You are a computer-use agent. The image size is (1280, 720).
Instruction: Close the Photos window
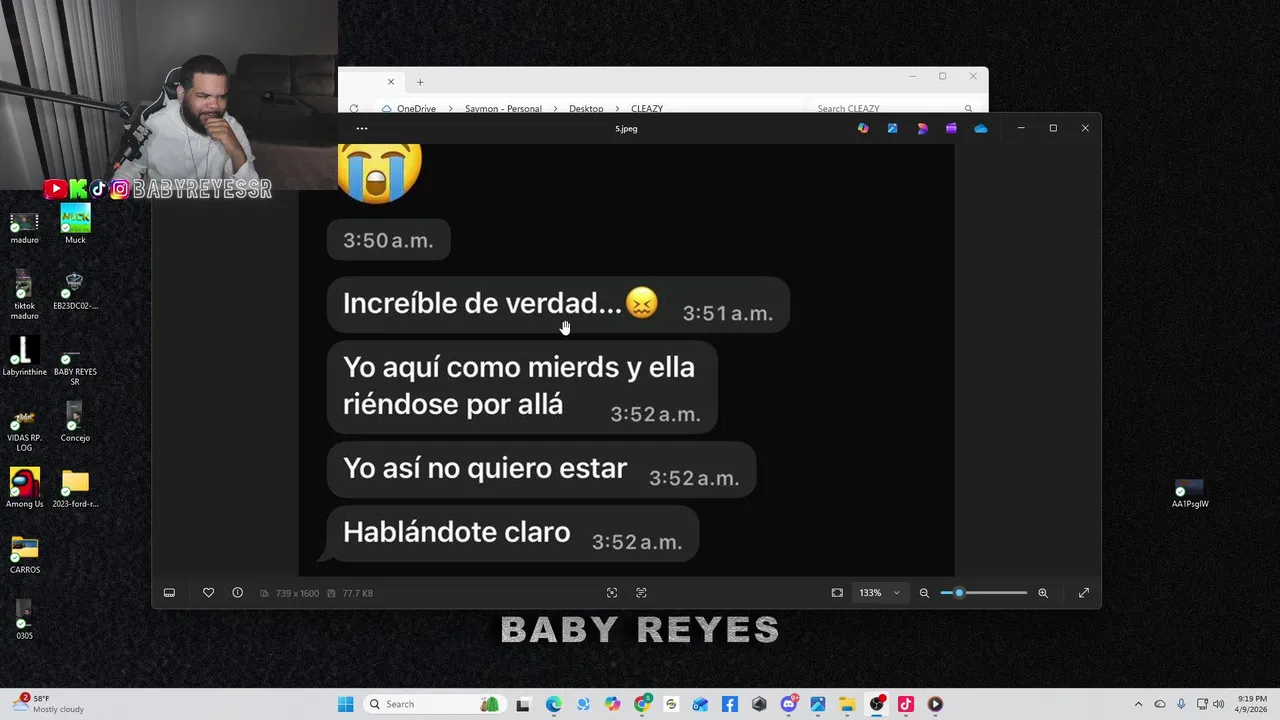[x=1084, y=128]
